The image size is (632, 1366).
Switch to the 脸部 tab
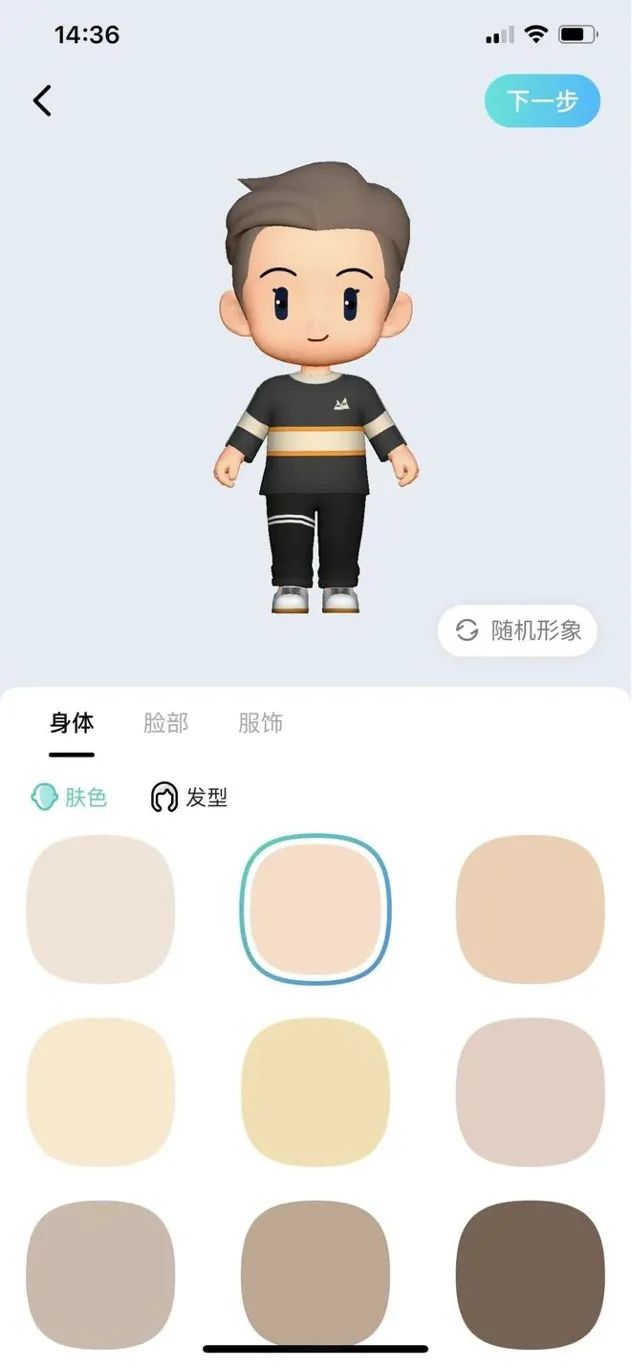coord(166,723)
